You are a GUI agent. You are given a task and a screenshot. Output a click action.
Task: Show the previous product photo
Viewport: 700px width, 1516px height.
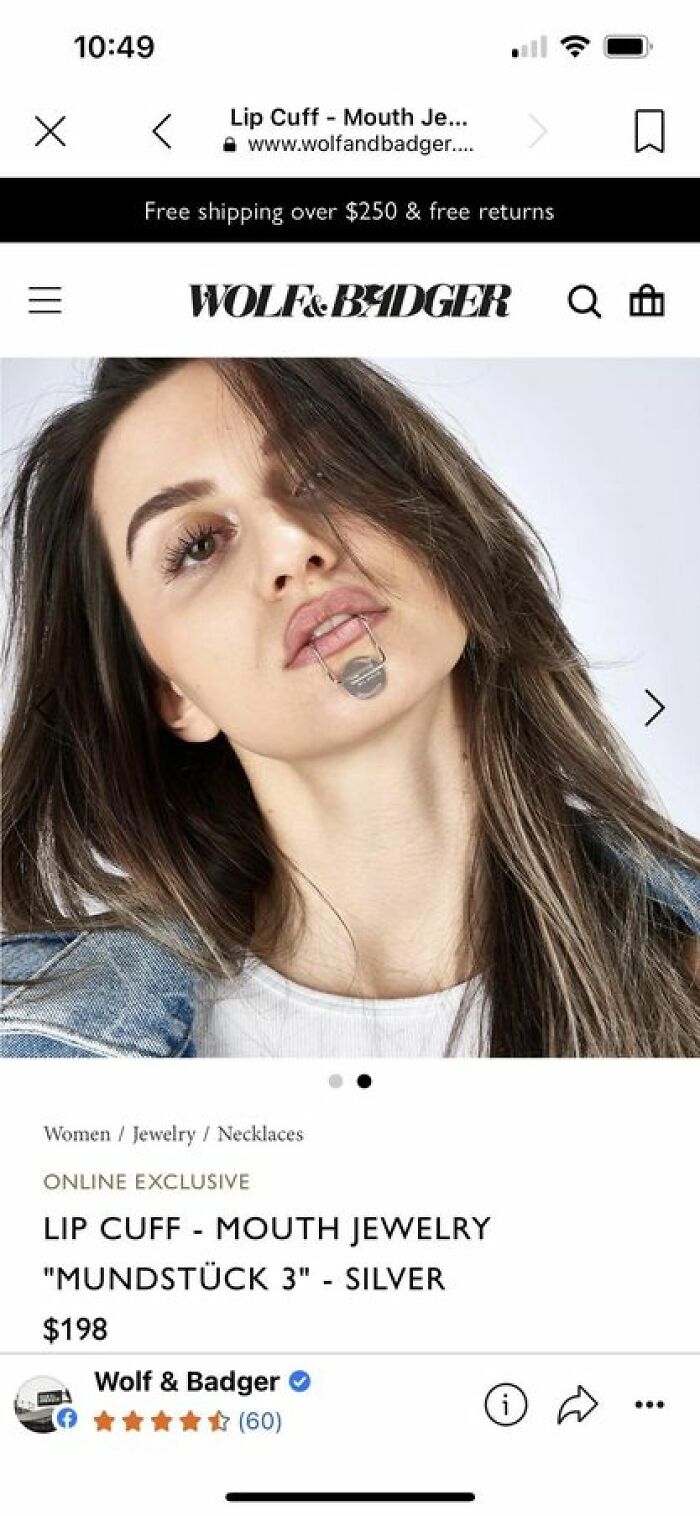(44, 707)
